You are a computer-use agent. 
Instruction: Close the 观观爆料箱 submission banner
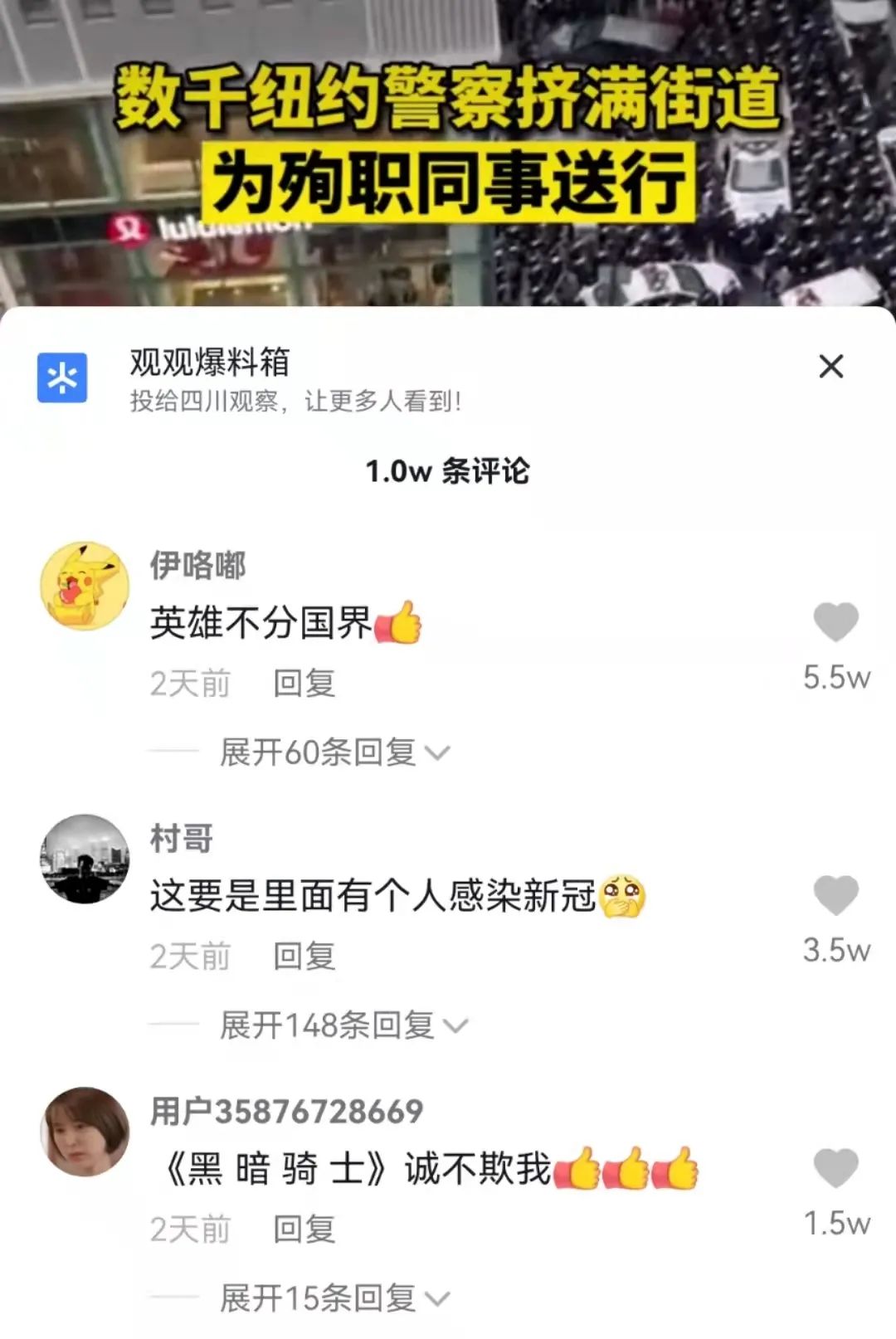tap(831, 367)
